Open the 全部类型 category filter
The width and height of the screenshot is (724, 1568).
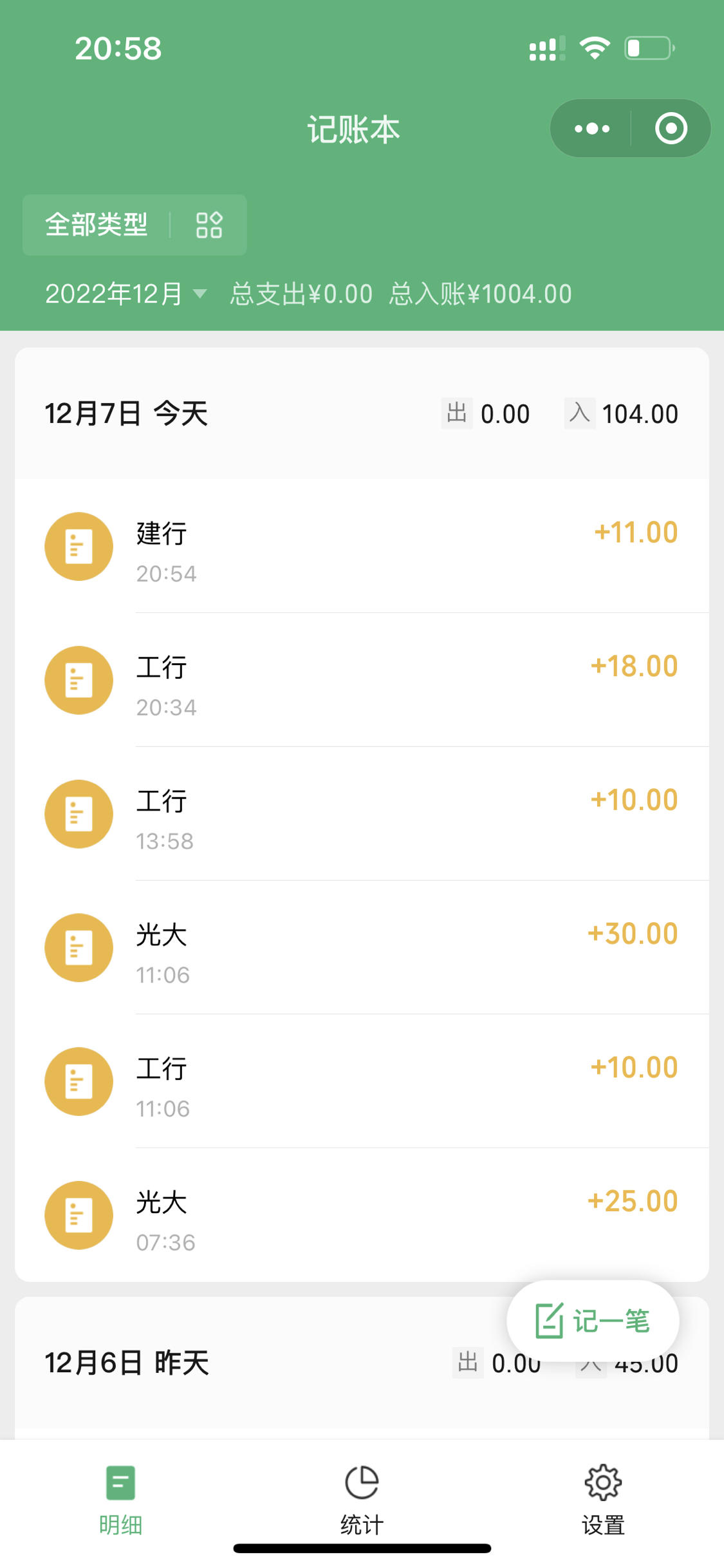pyautogui.click(x=135, y=225)
